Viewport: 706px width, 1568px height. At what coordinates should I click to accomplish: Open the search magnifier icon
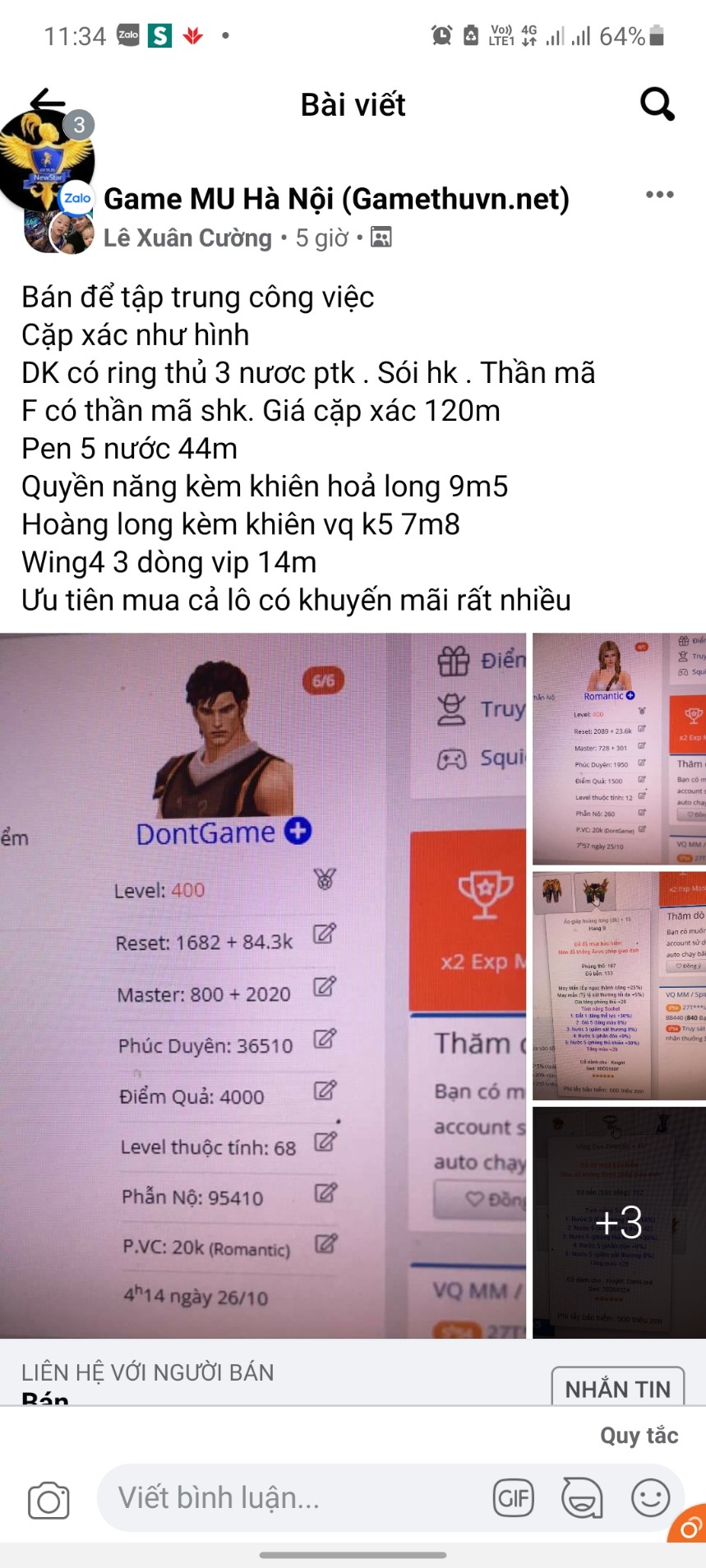657,104
